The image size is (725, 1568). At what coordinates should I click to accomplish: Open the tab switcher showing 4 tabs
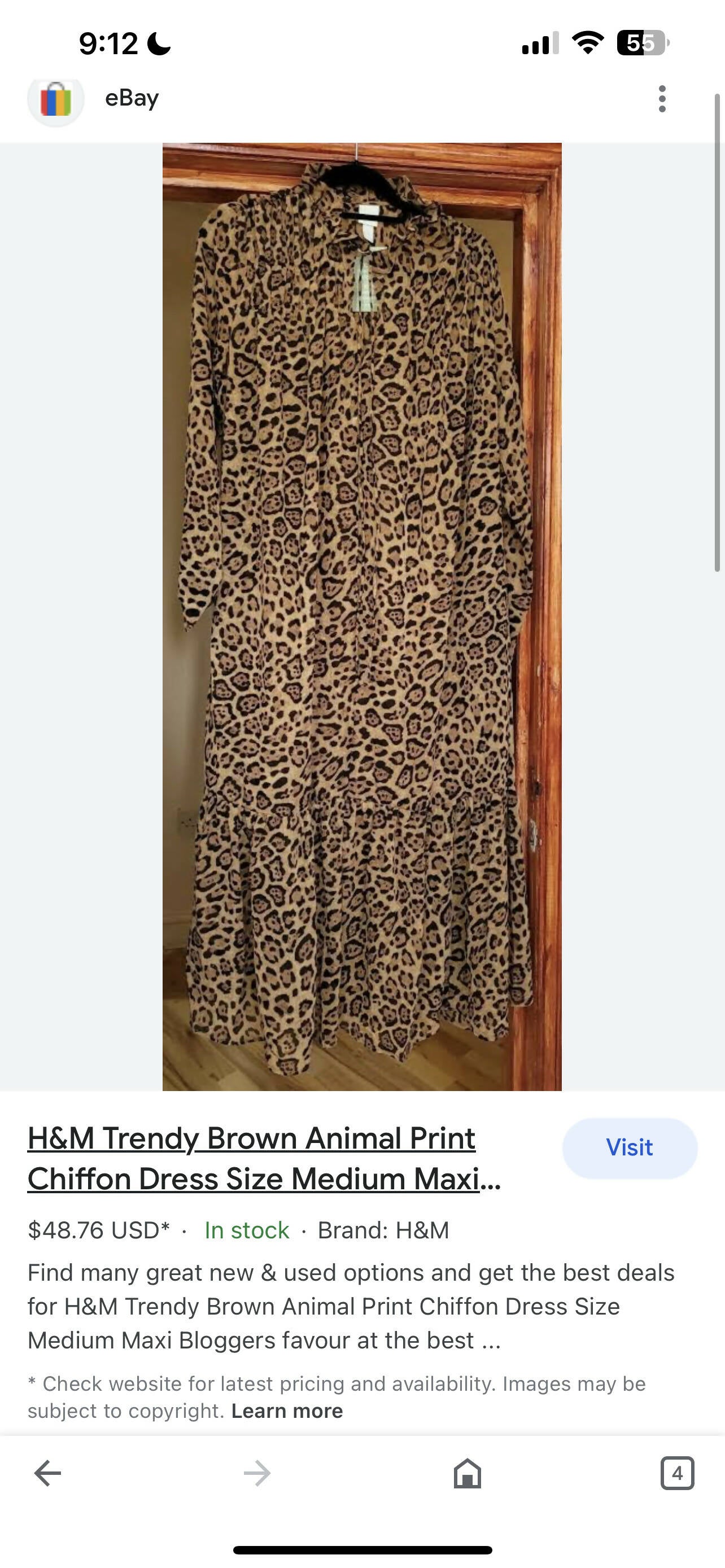tap(676, 1473)
